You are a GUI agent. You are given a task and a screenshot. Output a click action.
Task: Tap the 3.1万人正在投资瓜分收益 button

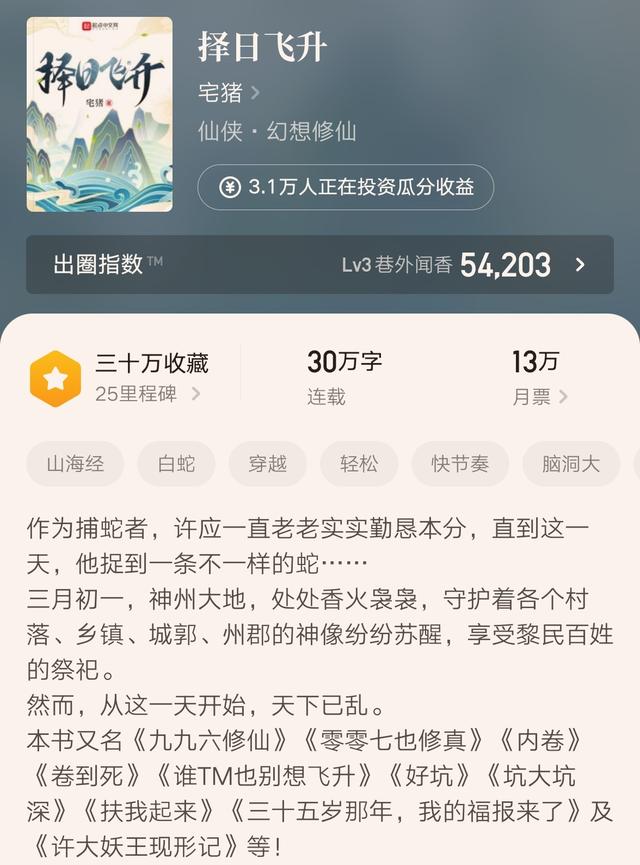[x=346, y=187]
